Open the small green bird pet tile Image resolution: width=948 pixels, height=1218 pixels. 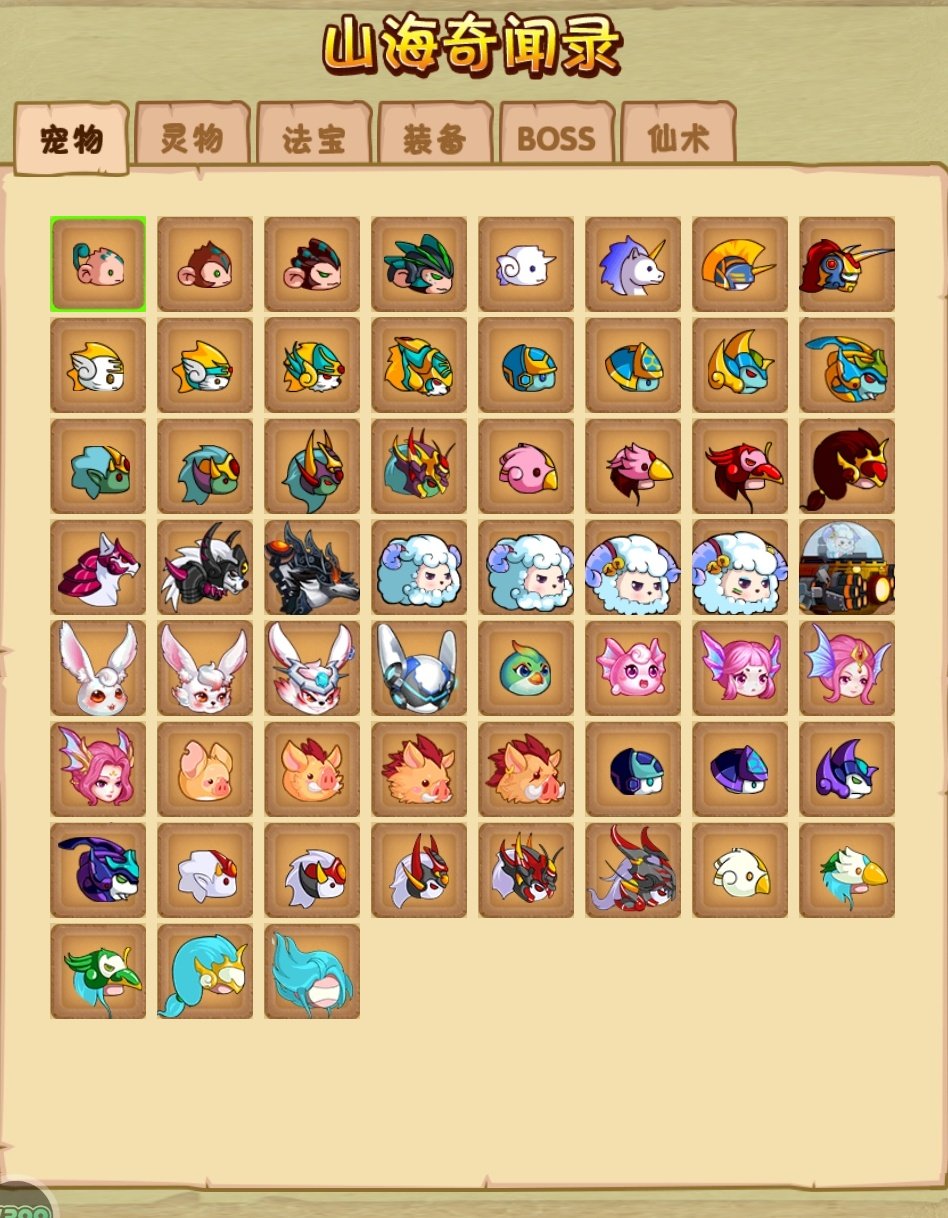pos(526,668)
